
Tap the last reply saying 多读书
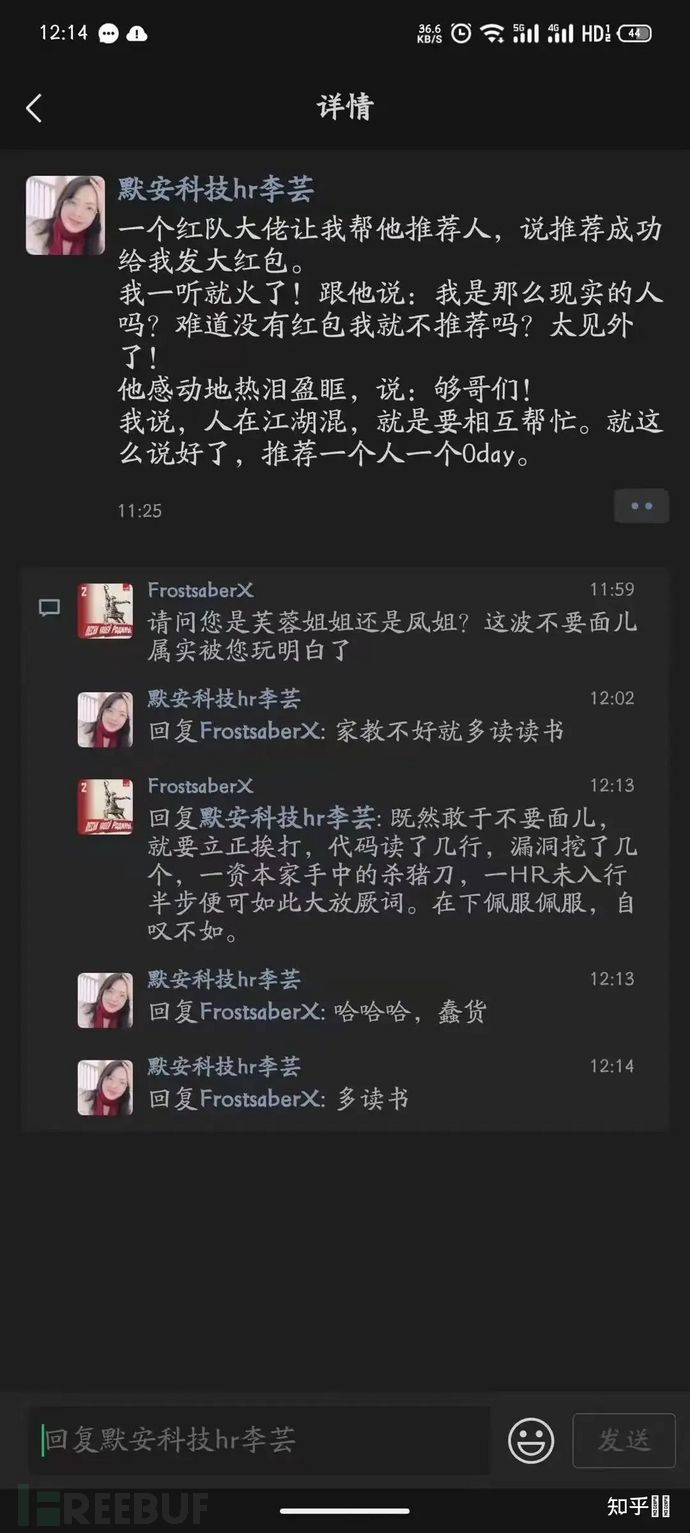[278, 1099]
